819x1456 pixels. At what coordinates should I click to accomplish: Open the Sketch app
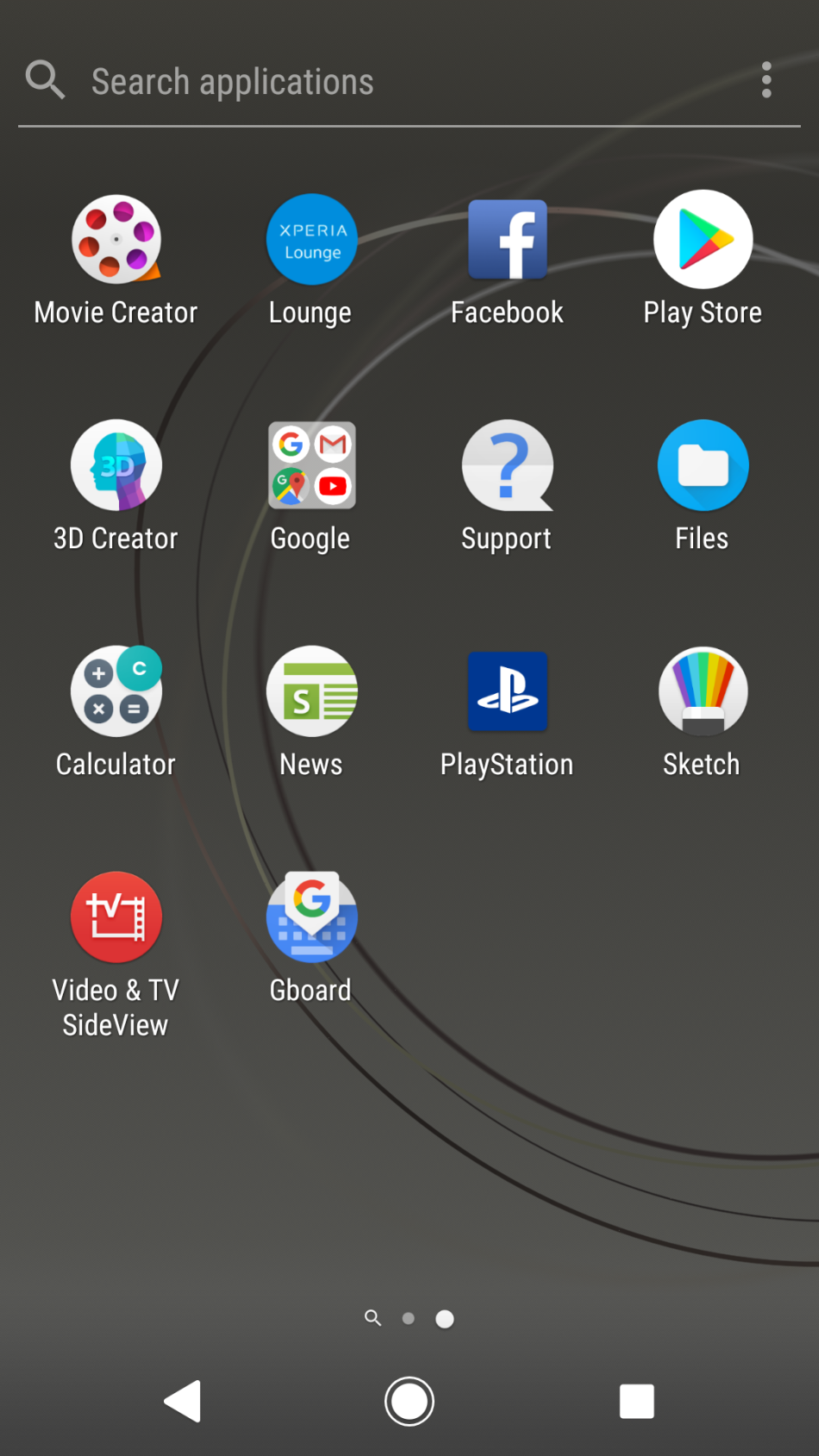(703, 691)
